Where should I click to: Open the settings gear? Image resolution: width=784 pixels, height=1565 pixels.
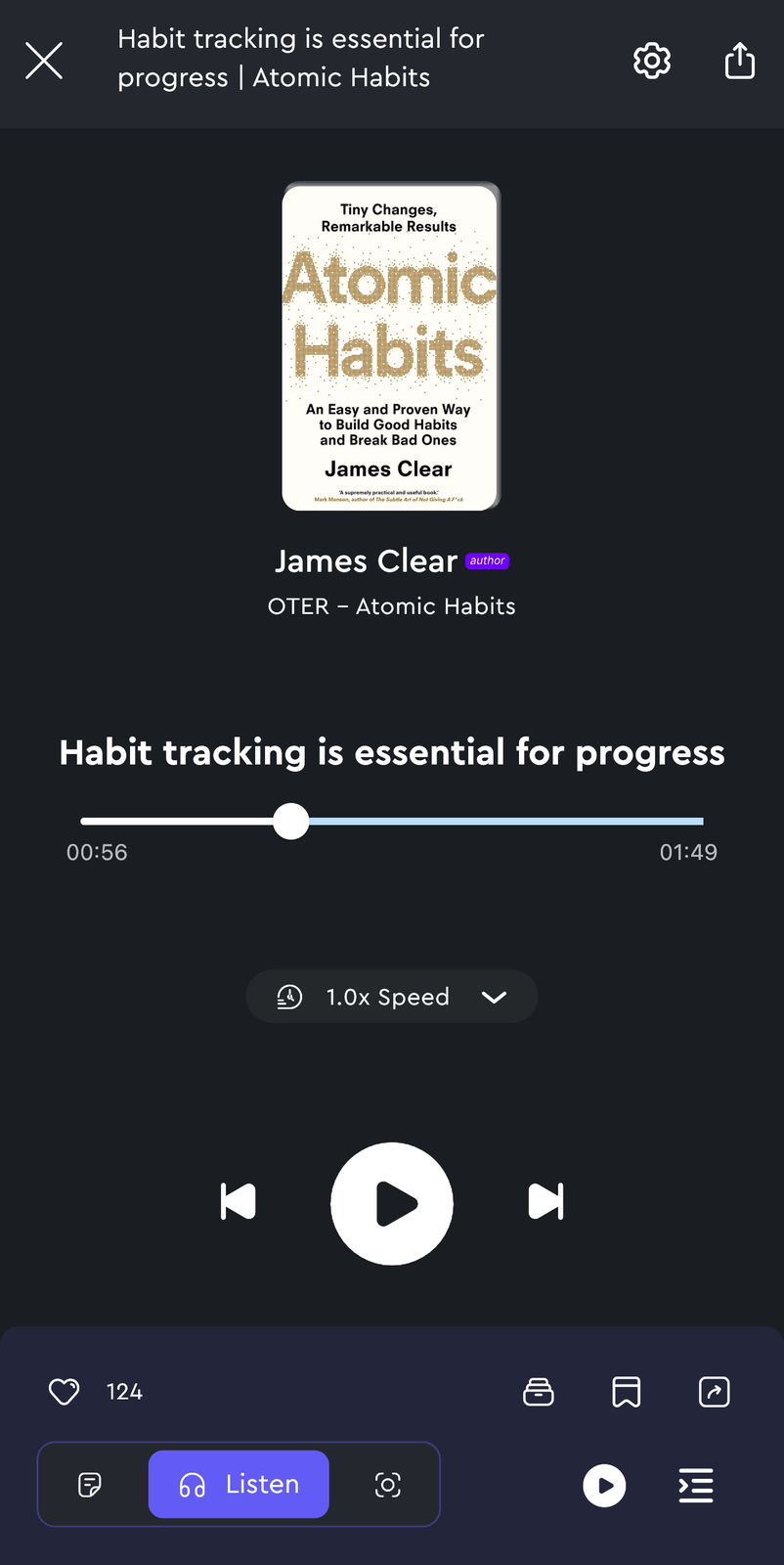[652, 61]
